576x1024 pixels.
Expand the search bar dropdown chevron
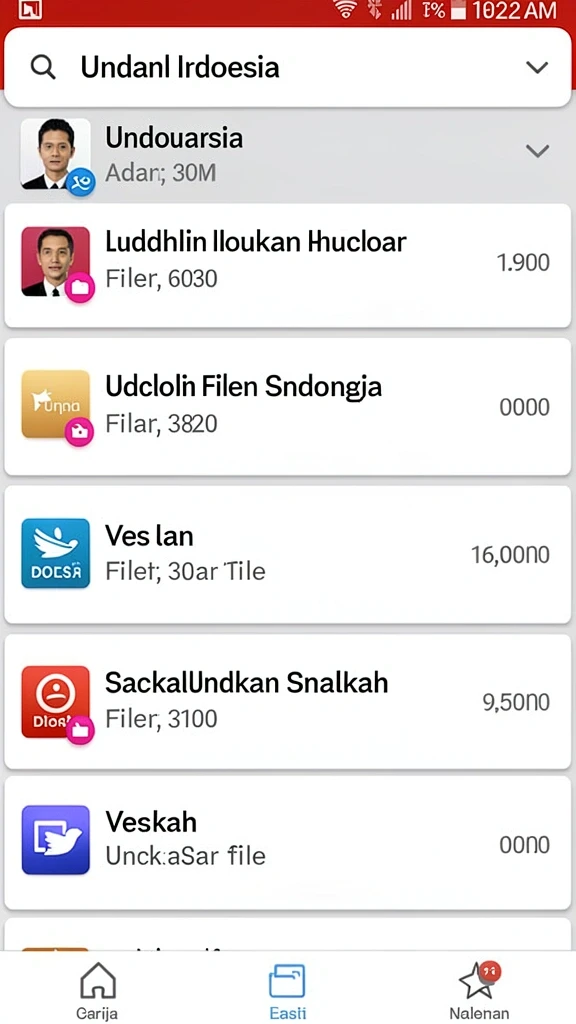tap(537, 67)
